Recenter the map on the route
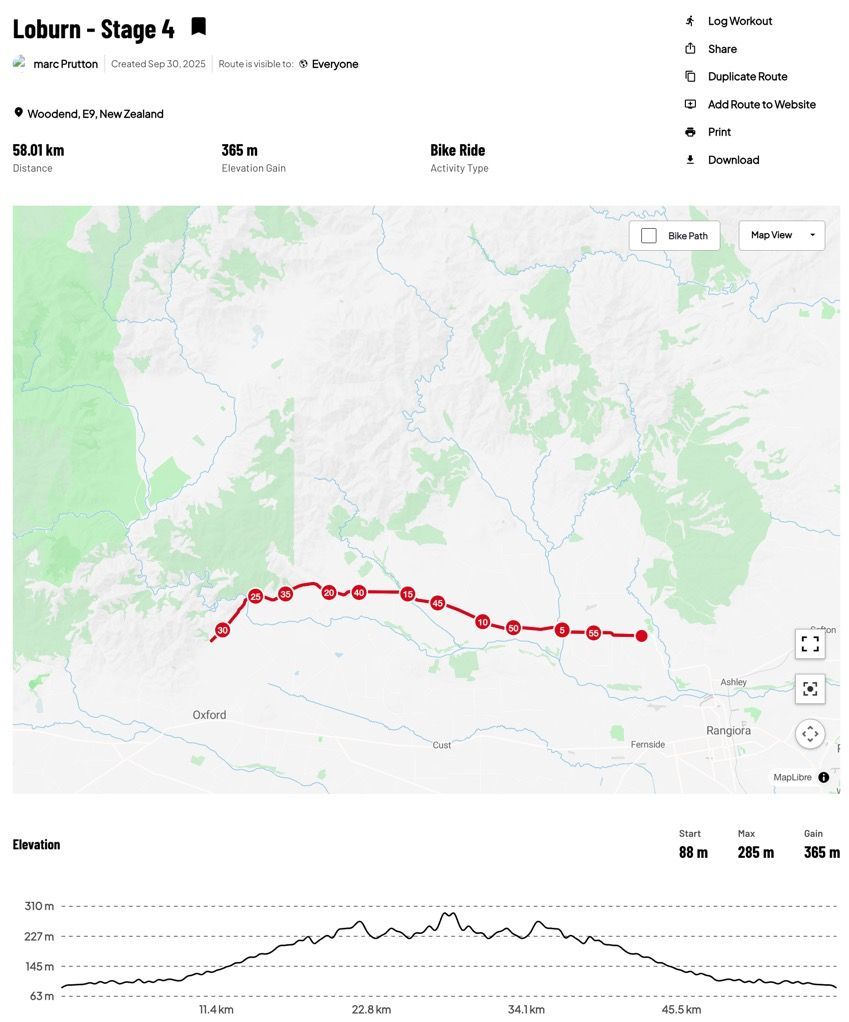This screenshot has width=849, height=1022. pos(810,688)
